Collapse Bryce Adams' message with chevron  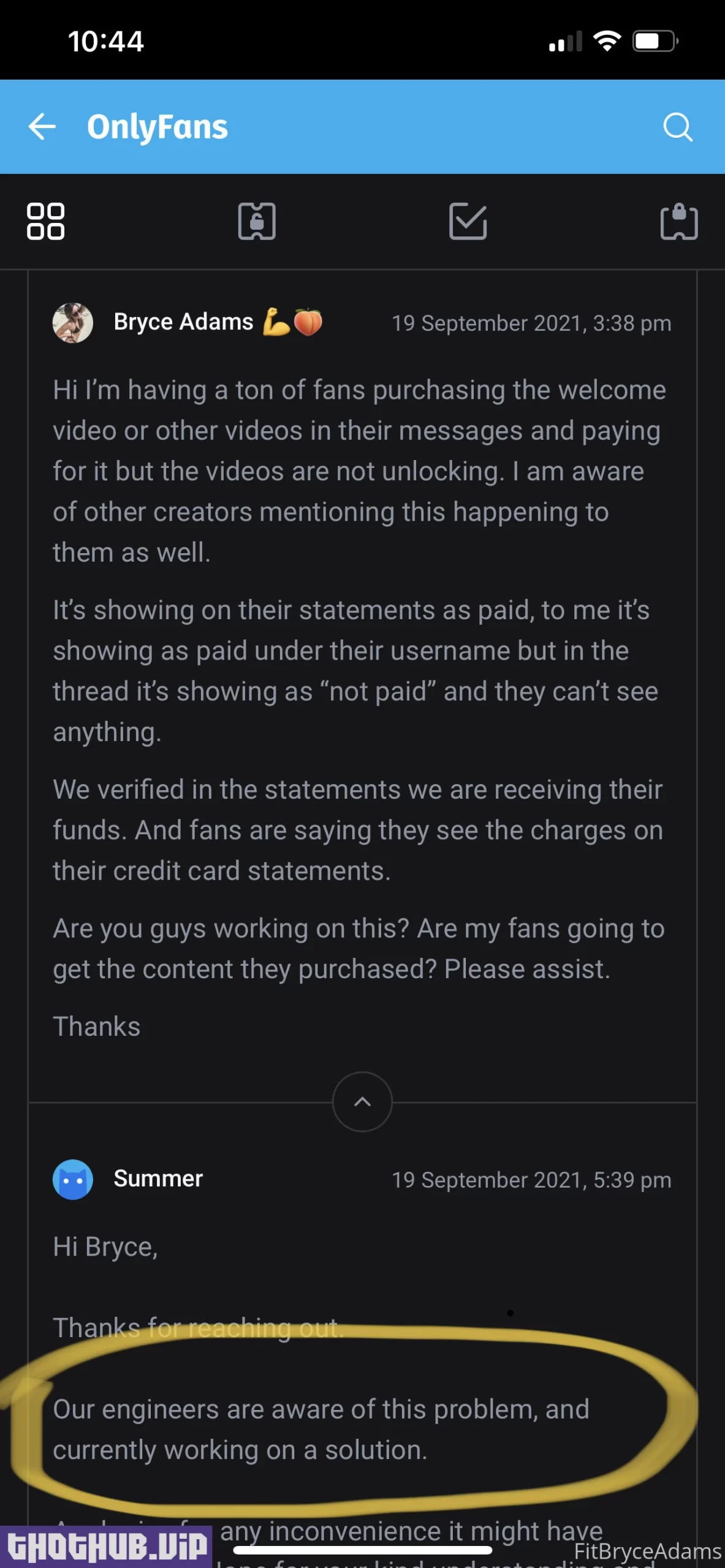[x=362, y=1102]
